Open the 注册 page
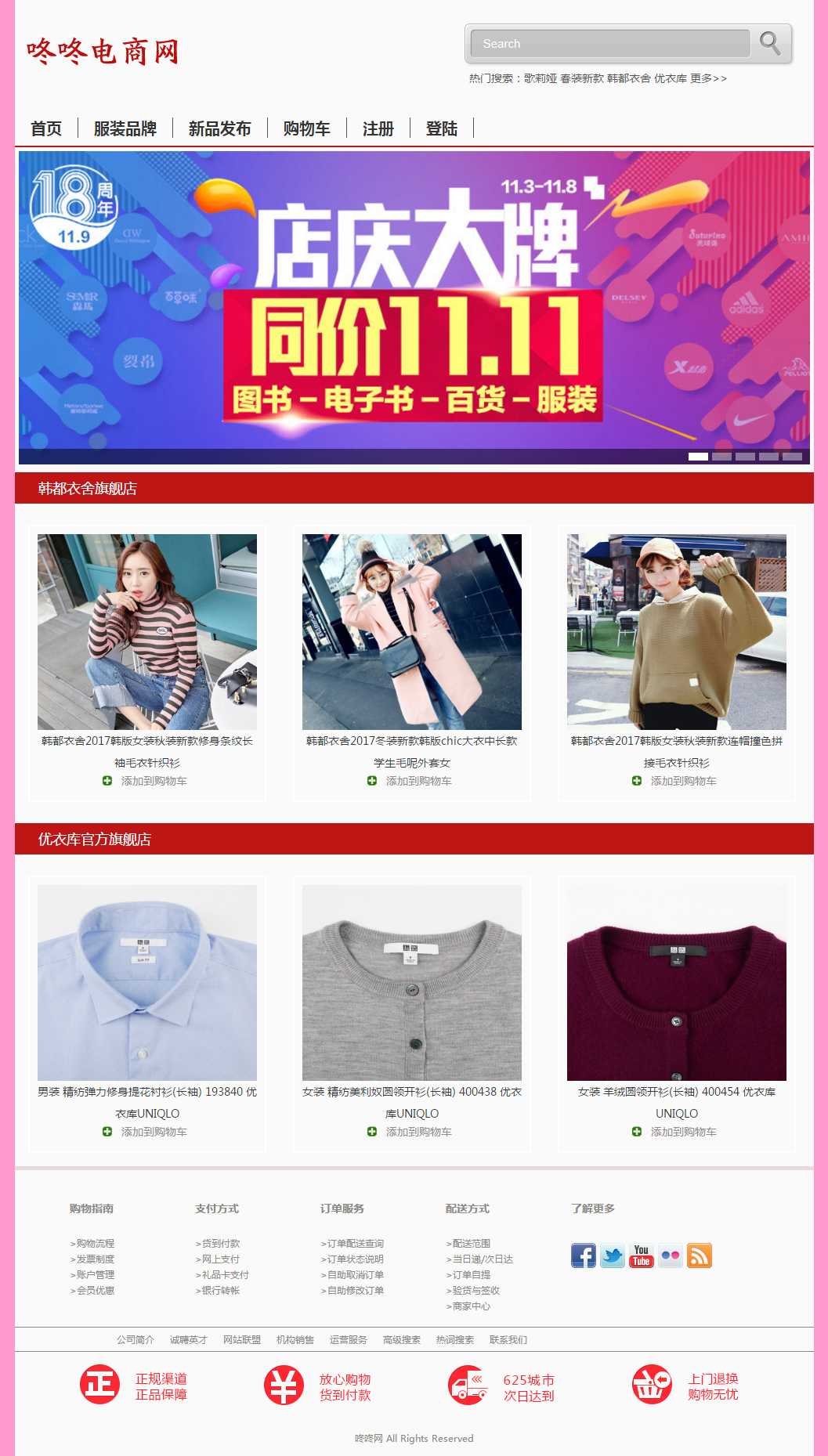Screen dimensions: 828x1456 pos(378,128)
